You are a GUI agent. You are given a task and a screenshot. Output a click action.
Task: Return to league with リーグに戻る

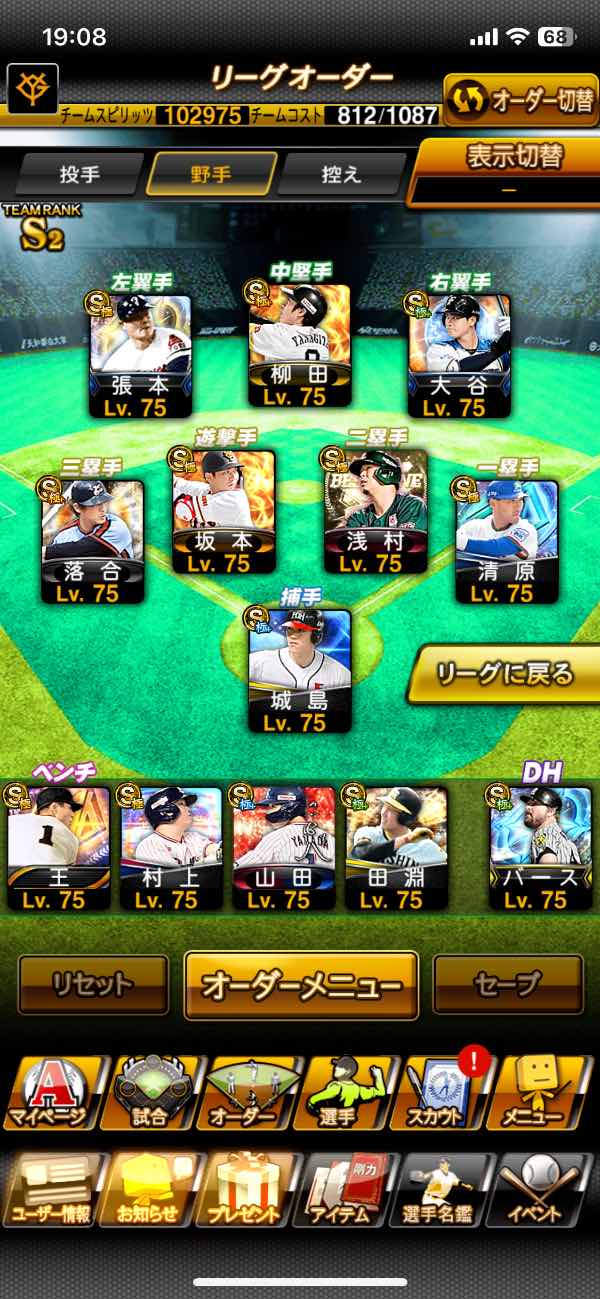503,674
